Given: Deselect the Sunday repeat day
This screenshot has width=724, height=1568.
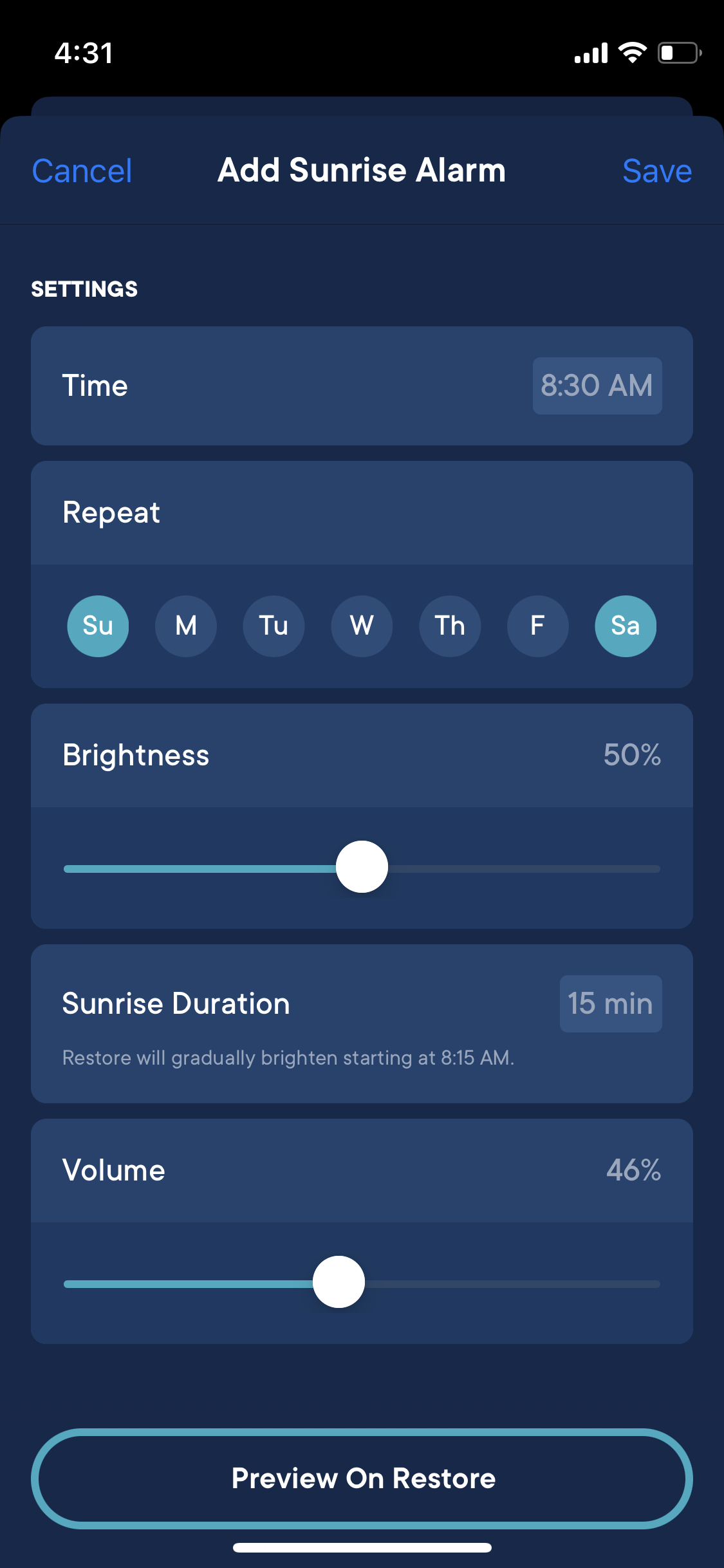Looking at the screenshot, I should click(x=98, y=626).
